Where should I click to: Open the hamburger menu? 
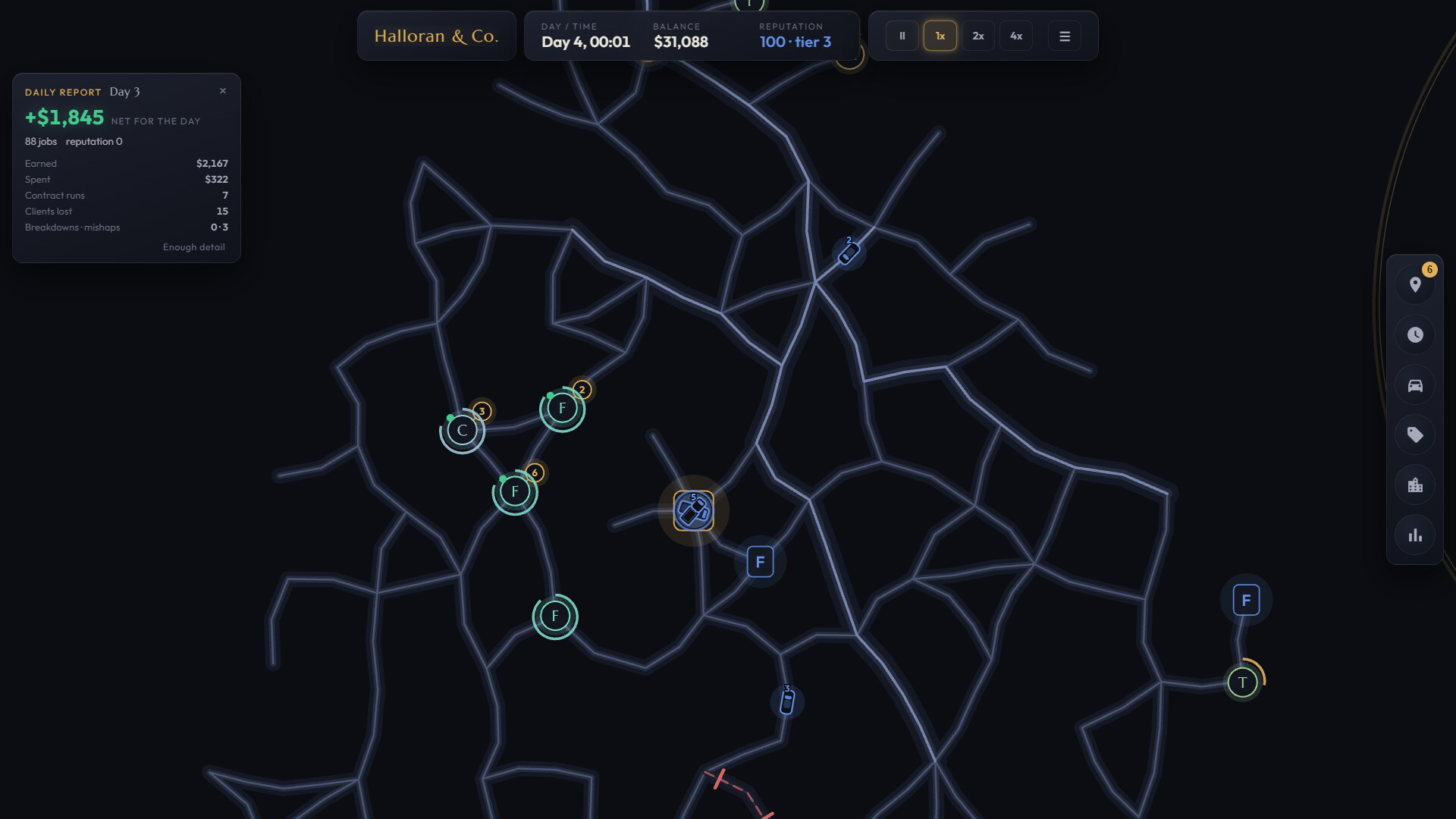(1064, 36)
